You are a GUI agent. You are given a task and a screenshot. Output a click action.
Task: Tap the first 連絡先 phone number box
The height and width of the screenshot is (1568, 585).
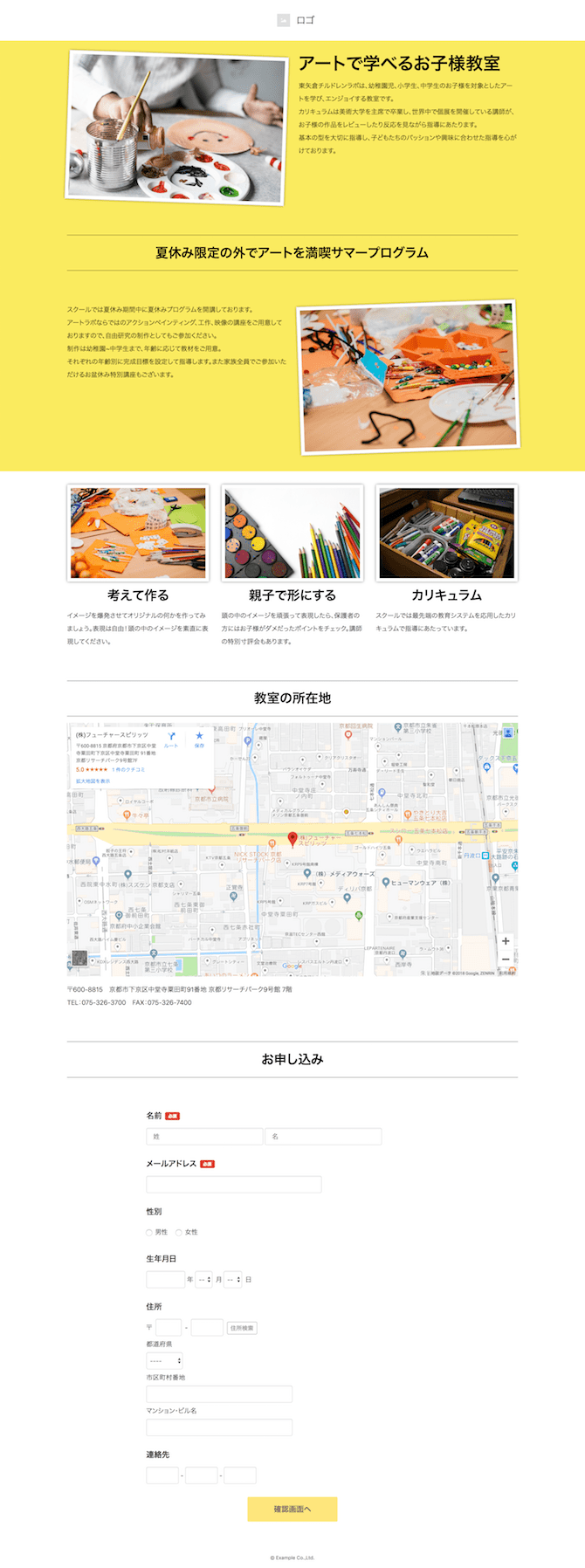(x=162, y=1475)
